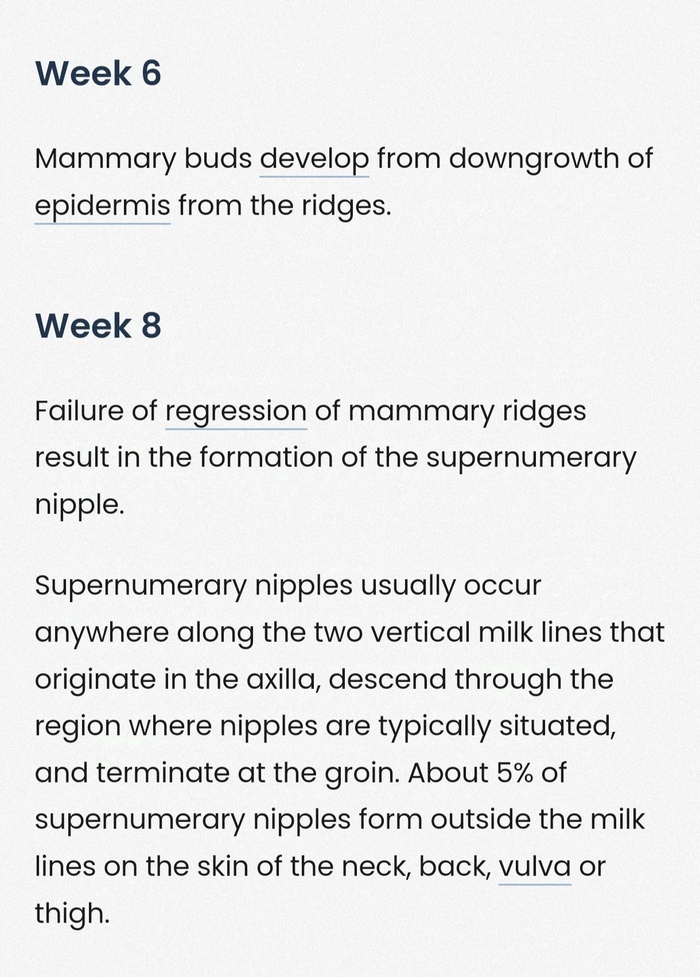Tap the 'epidermis' glossary link
The image size is (700, 977).
click(x=102, y=207)
